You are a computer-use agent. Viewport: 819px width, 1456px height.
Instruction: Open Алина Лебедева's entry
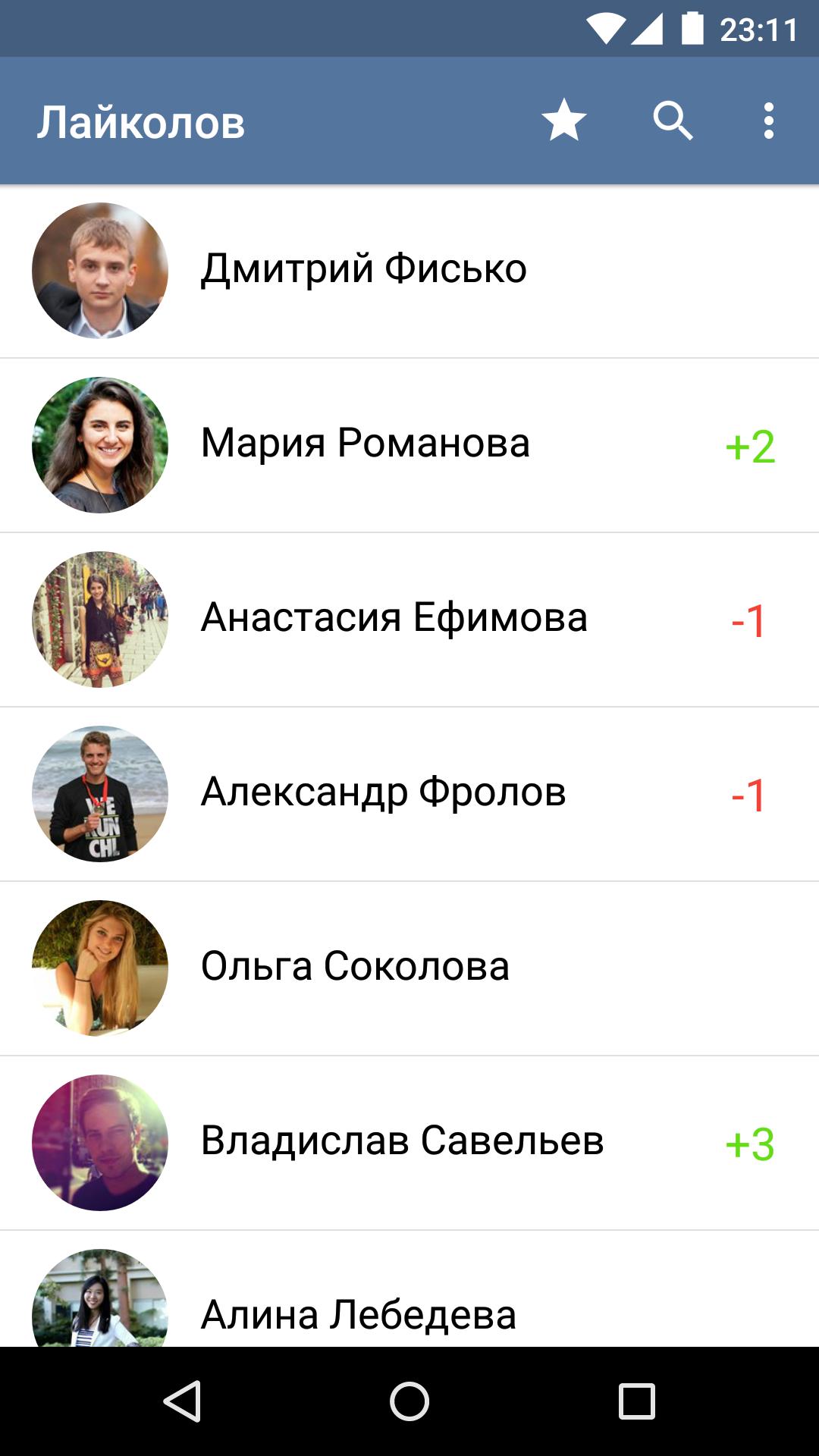[358, 1313]
